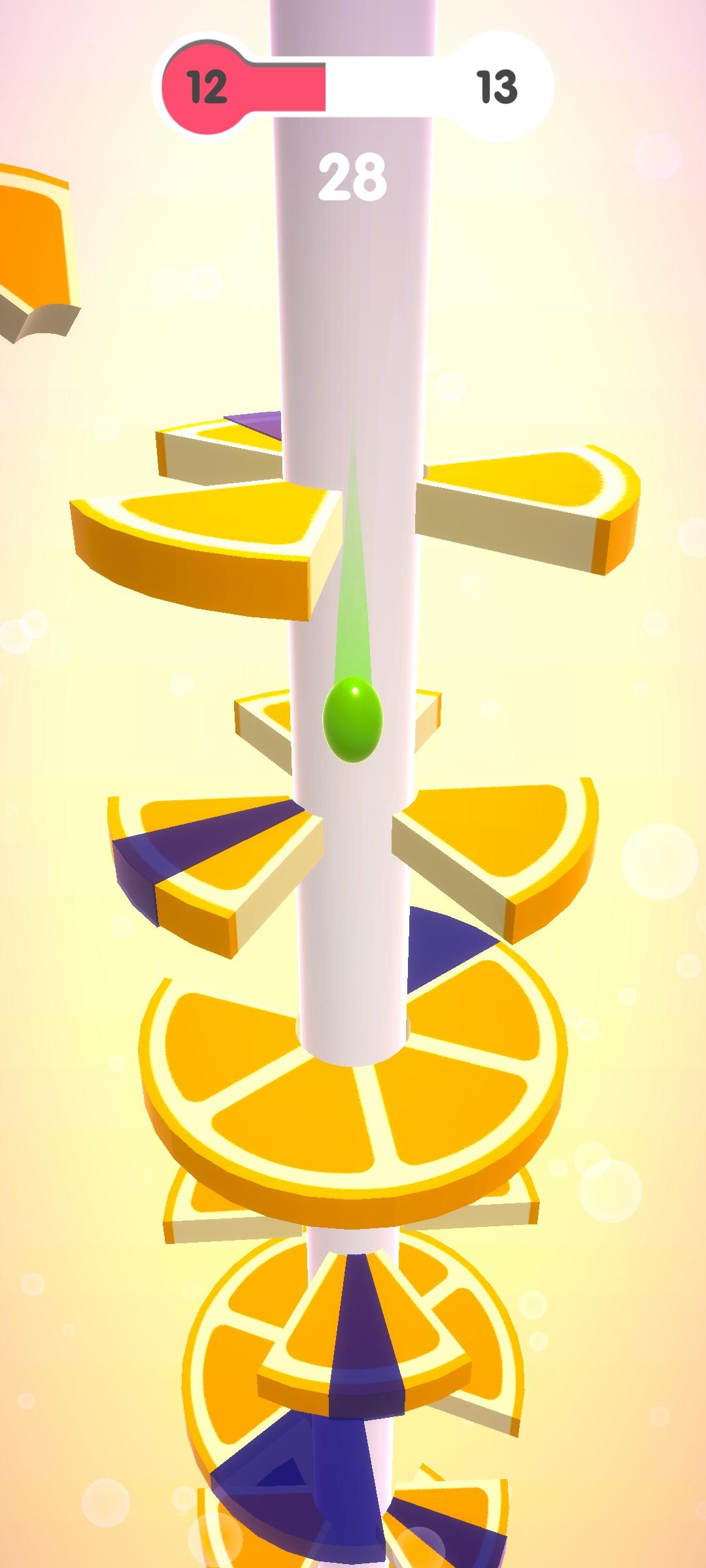Select the green bouncing ball

(x=353, y=722)
